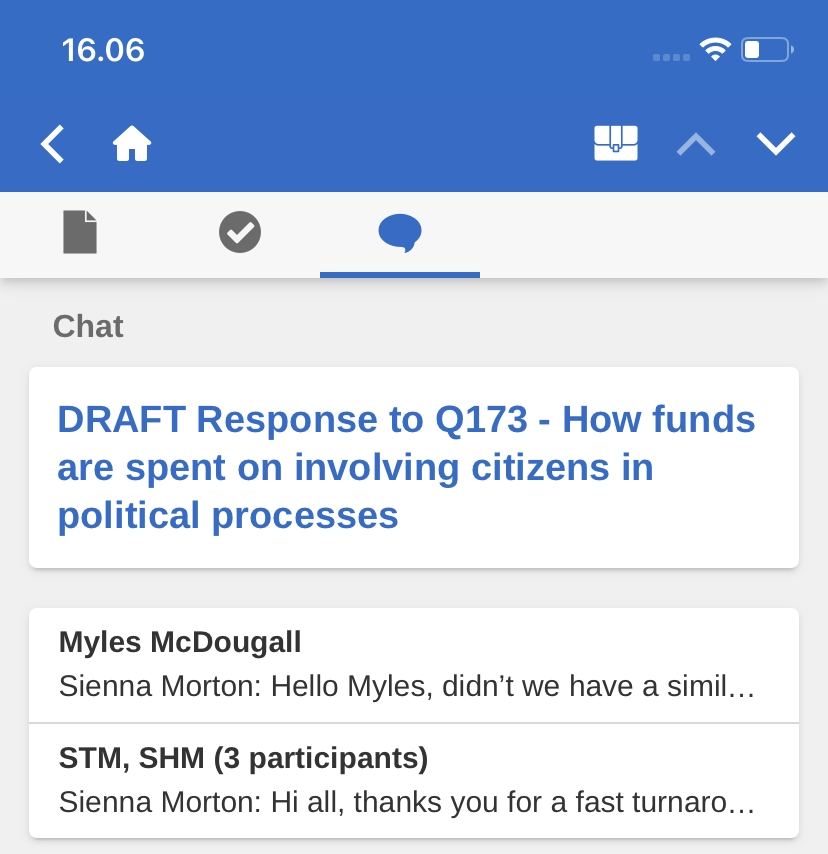The image size is (828, 854).
Task: Go back using the header arrow
Action: [x=53, y=144]
